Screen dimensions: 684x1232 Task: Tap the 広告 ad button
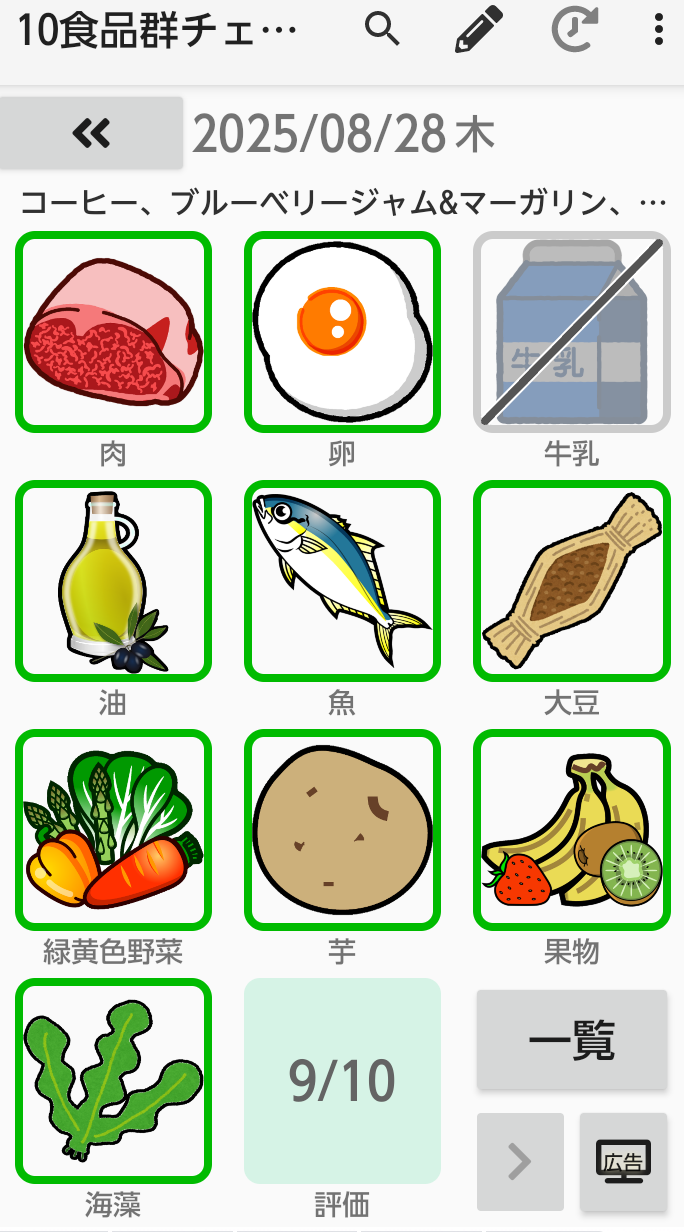[623, 1161]
